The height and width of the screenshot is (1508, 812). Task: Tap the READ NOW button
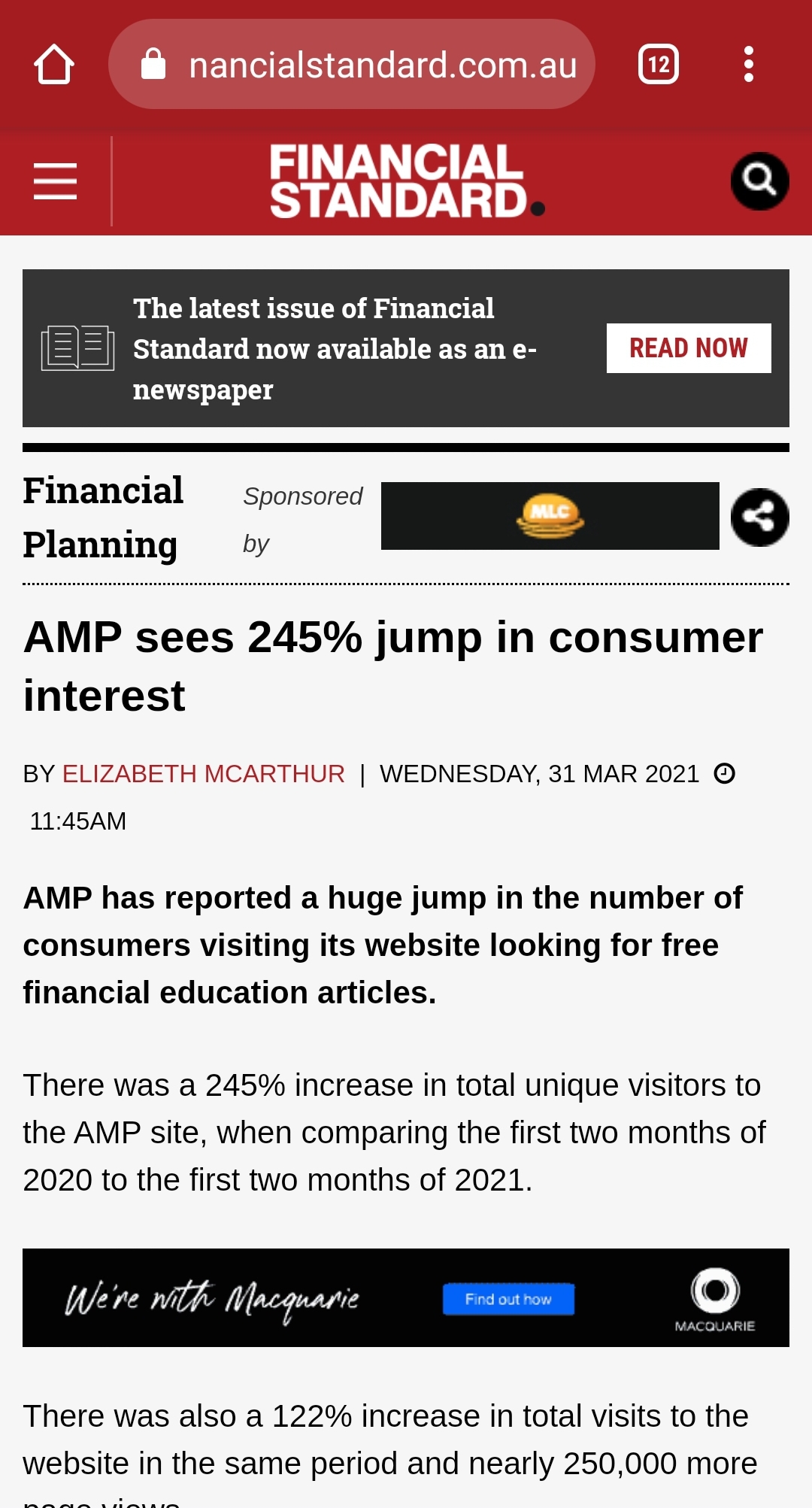689,348
